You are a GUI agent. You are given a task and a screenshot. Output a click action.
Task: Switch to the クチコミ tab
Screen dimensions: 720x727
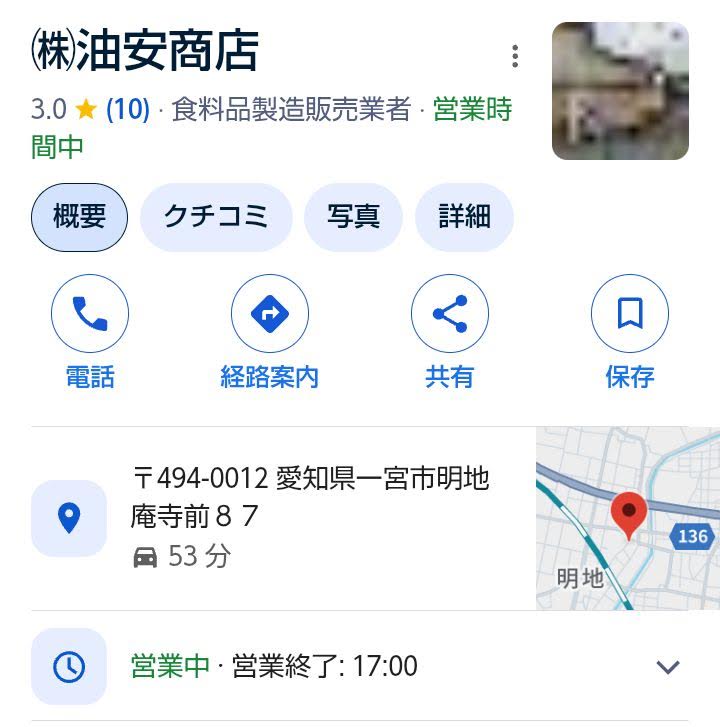click(x=216, y=217)
